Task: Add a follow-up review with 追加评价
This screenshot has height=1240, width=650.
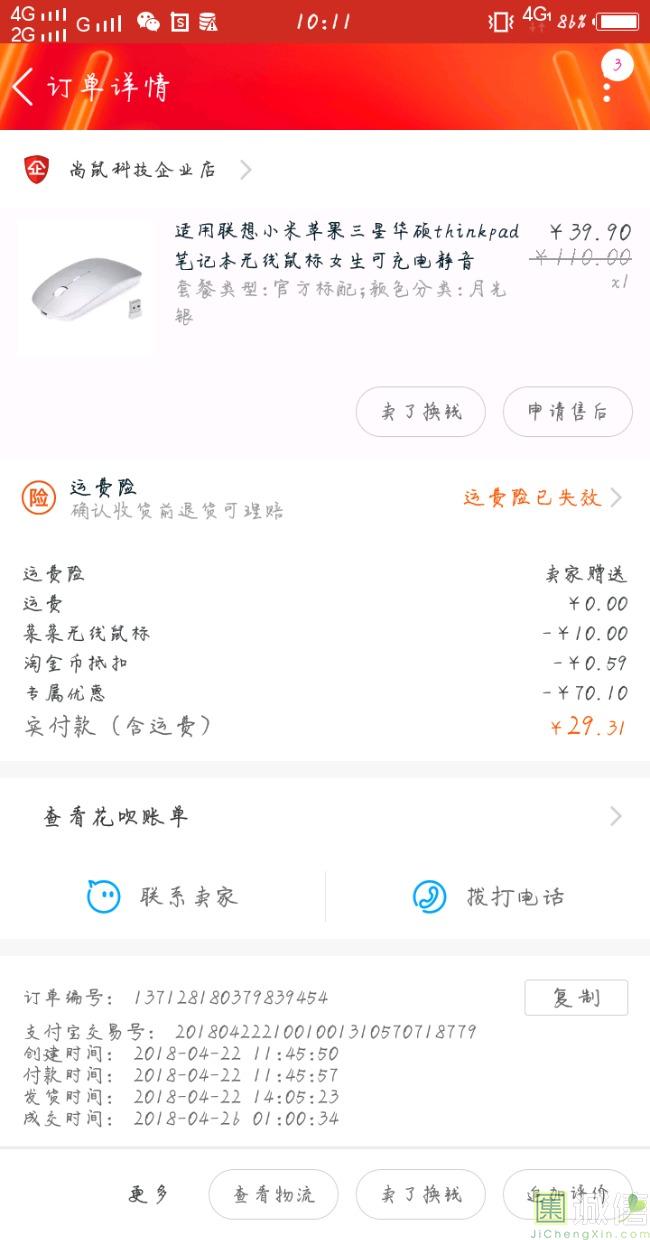Action: click(567, 1194)
